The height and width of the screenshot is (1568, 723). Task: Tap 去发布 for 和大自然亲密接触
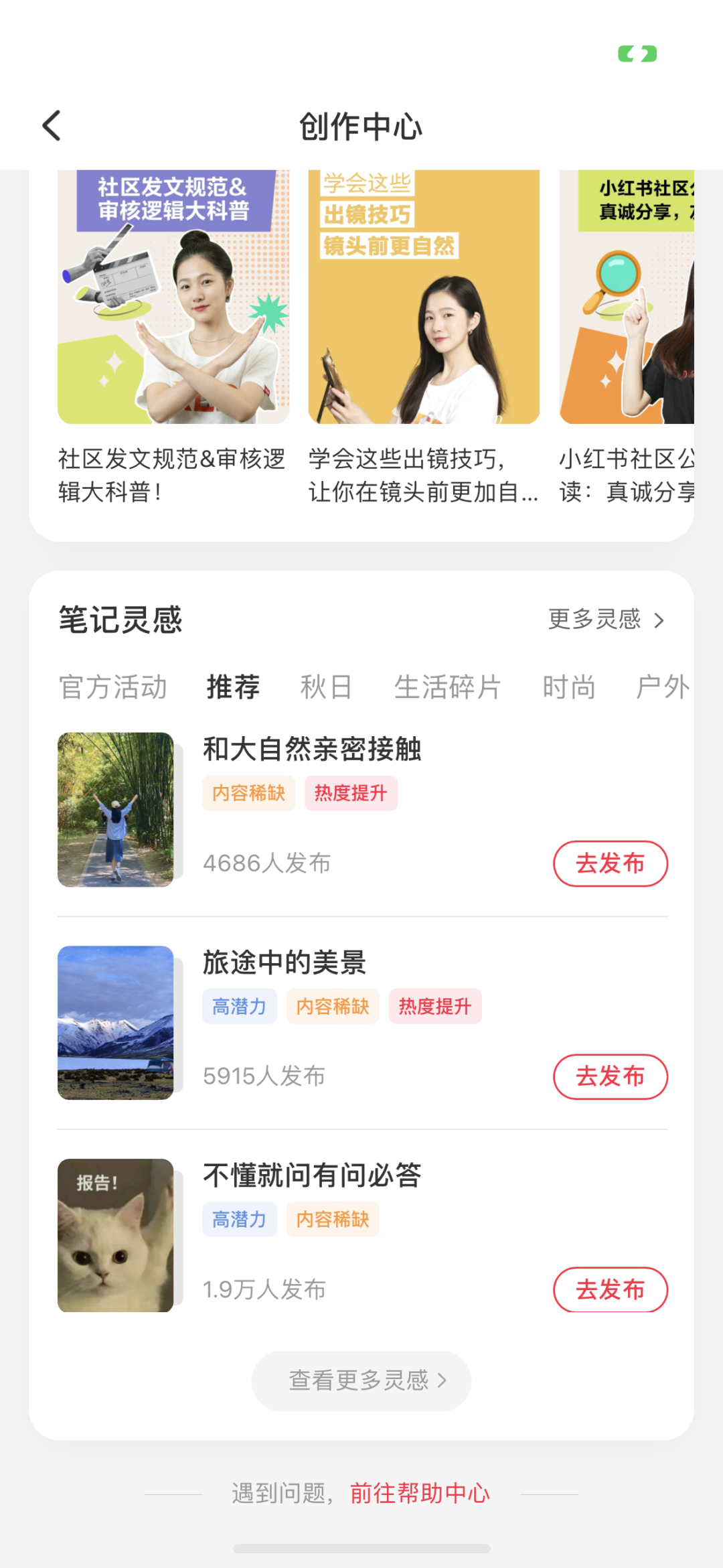pos(610,863)
